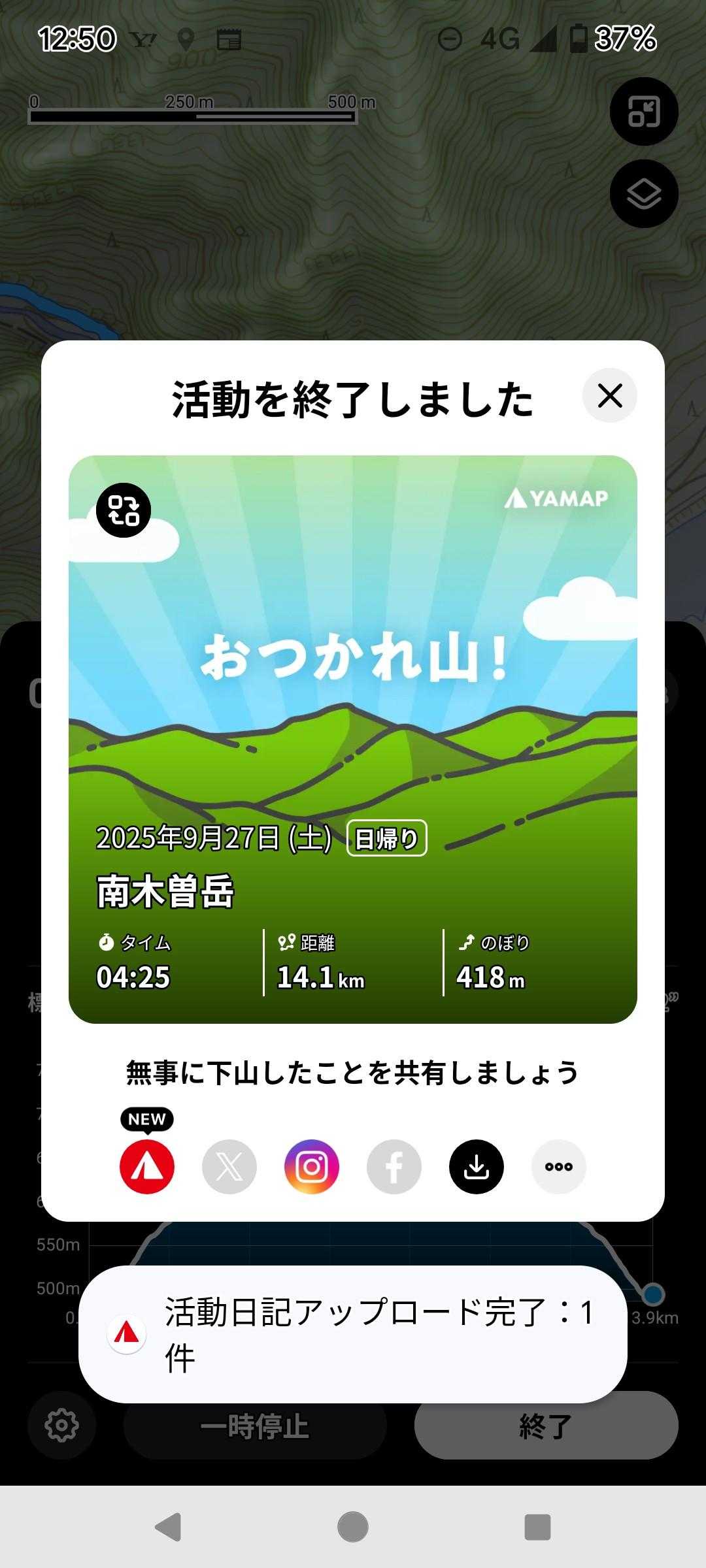Open the map layers button
The width and height of the screenshot is (706, 1568).
pos(644,193)
